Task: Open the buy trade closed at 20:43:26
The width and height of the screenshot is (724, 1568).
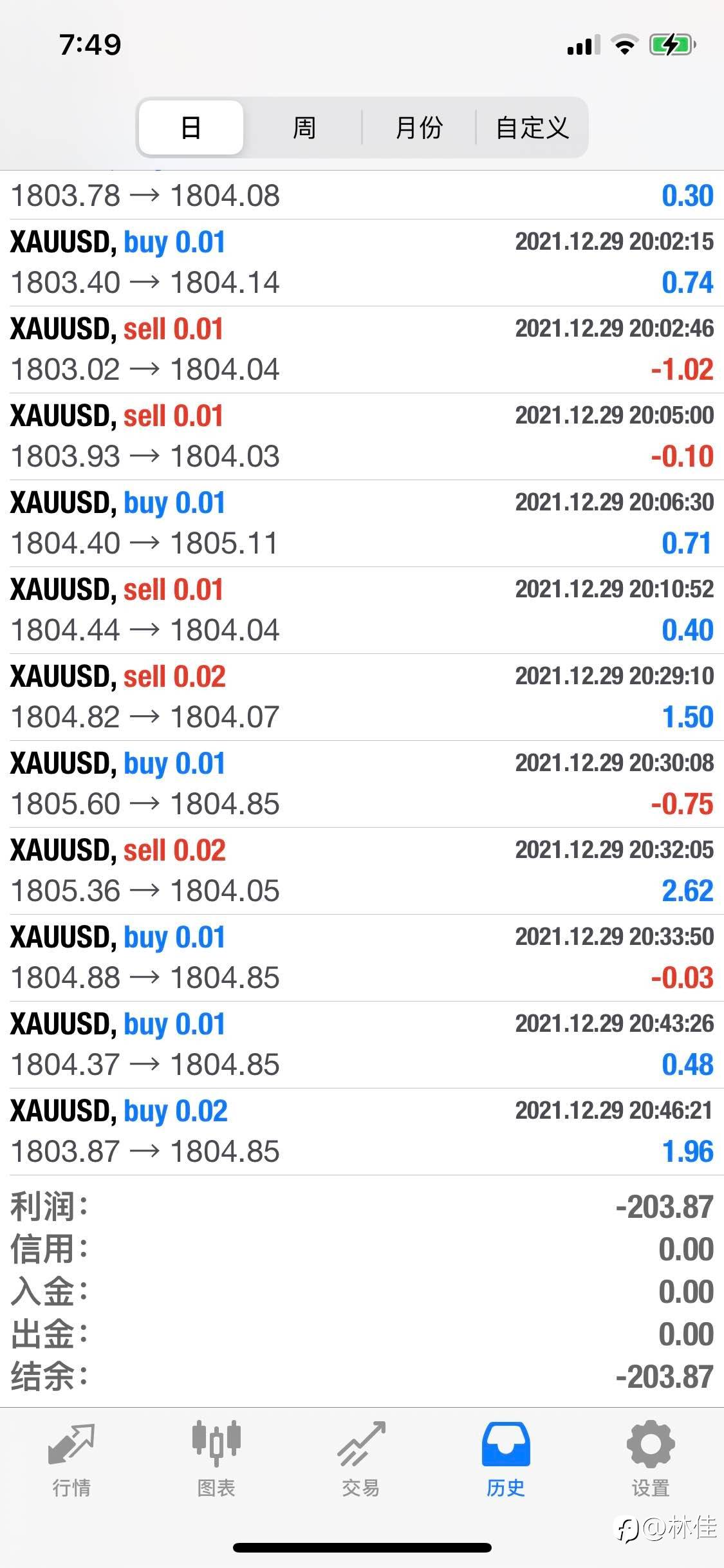Action: click(362, 1045)
